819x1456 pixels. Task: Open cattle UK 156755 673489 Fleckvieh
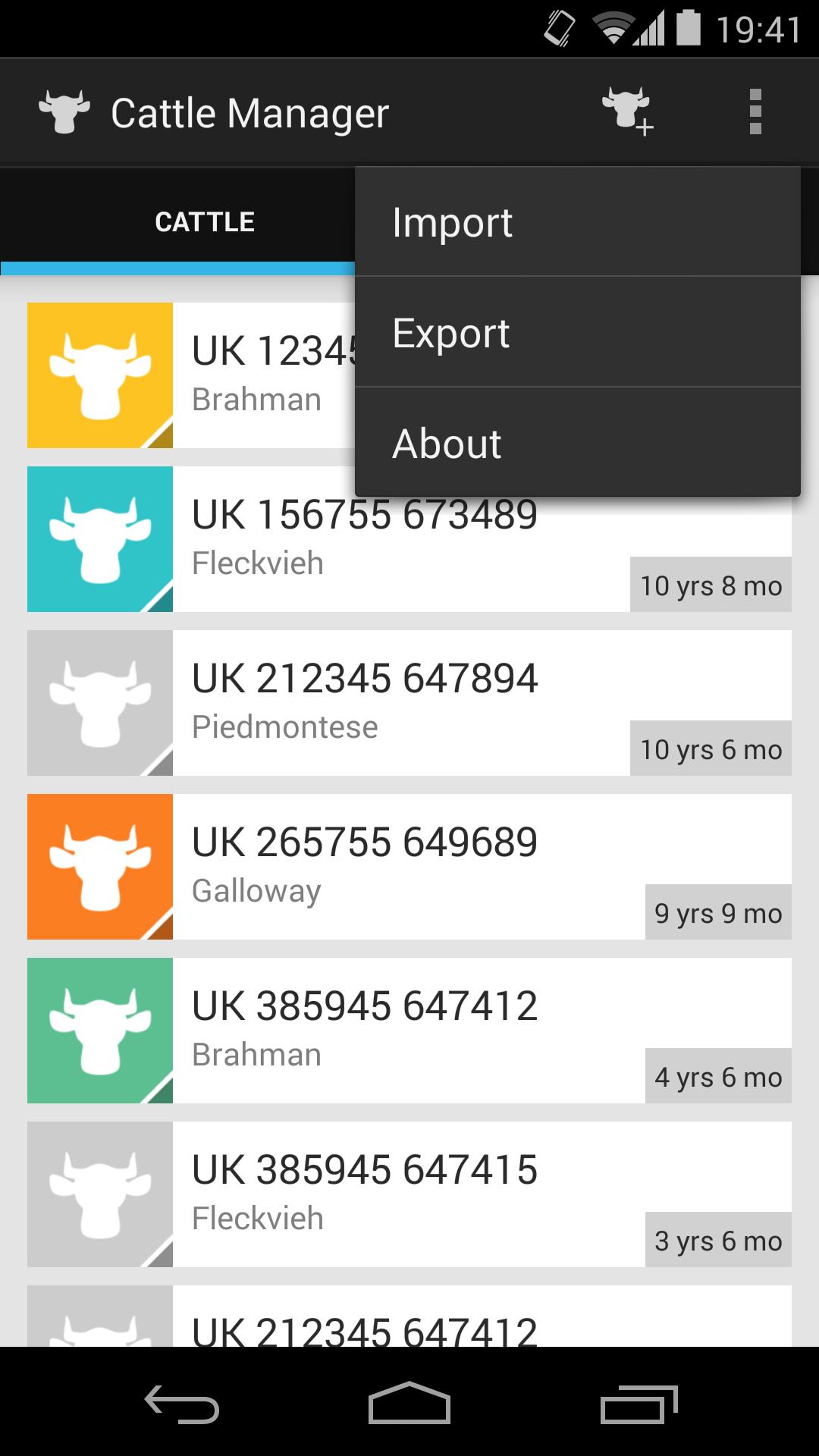409,554
